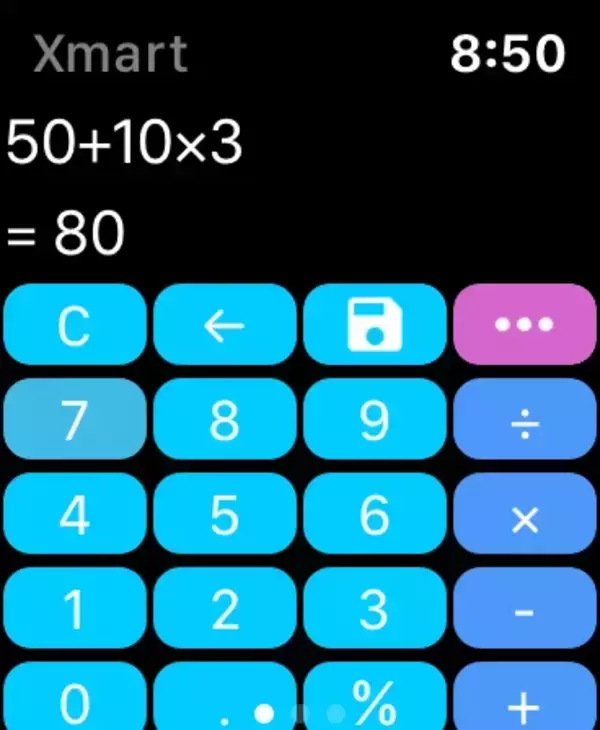
Task: Select the divide operator
Action: (525, 420)
